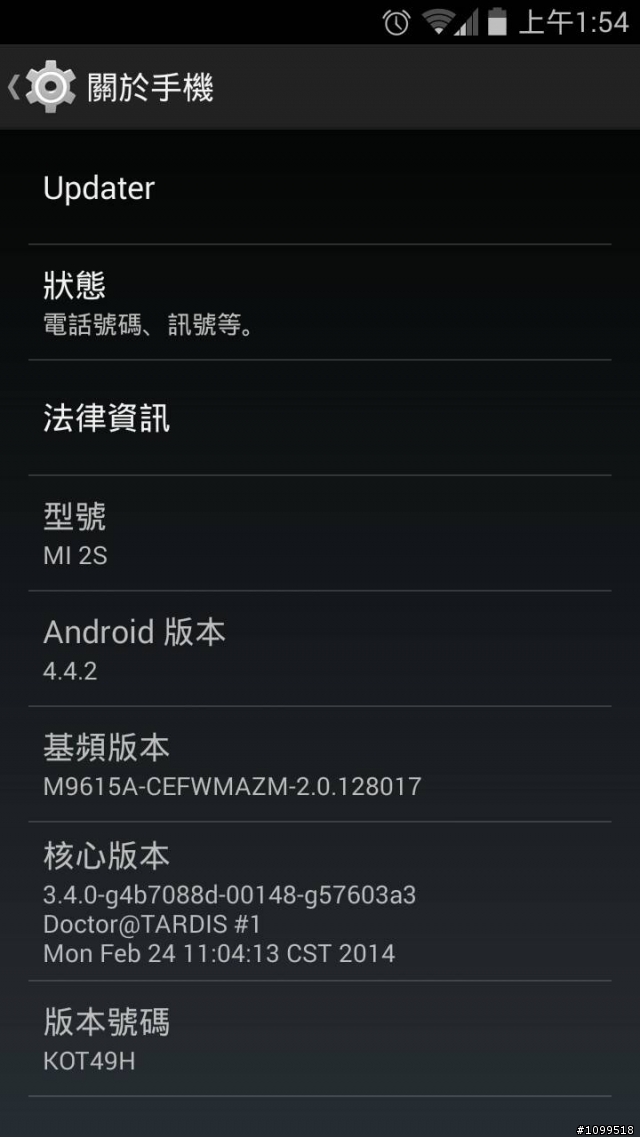
Task: Tap the 型號 MI 2S row
Action: [320, 533]
